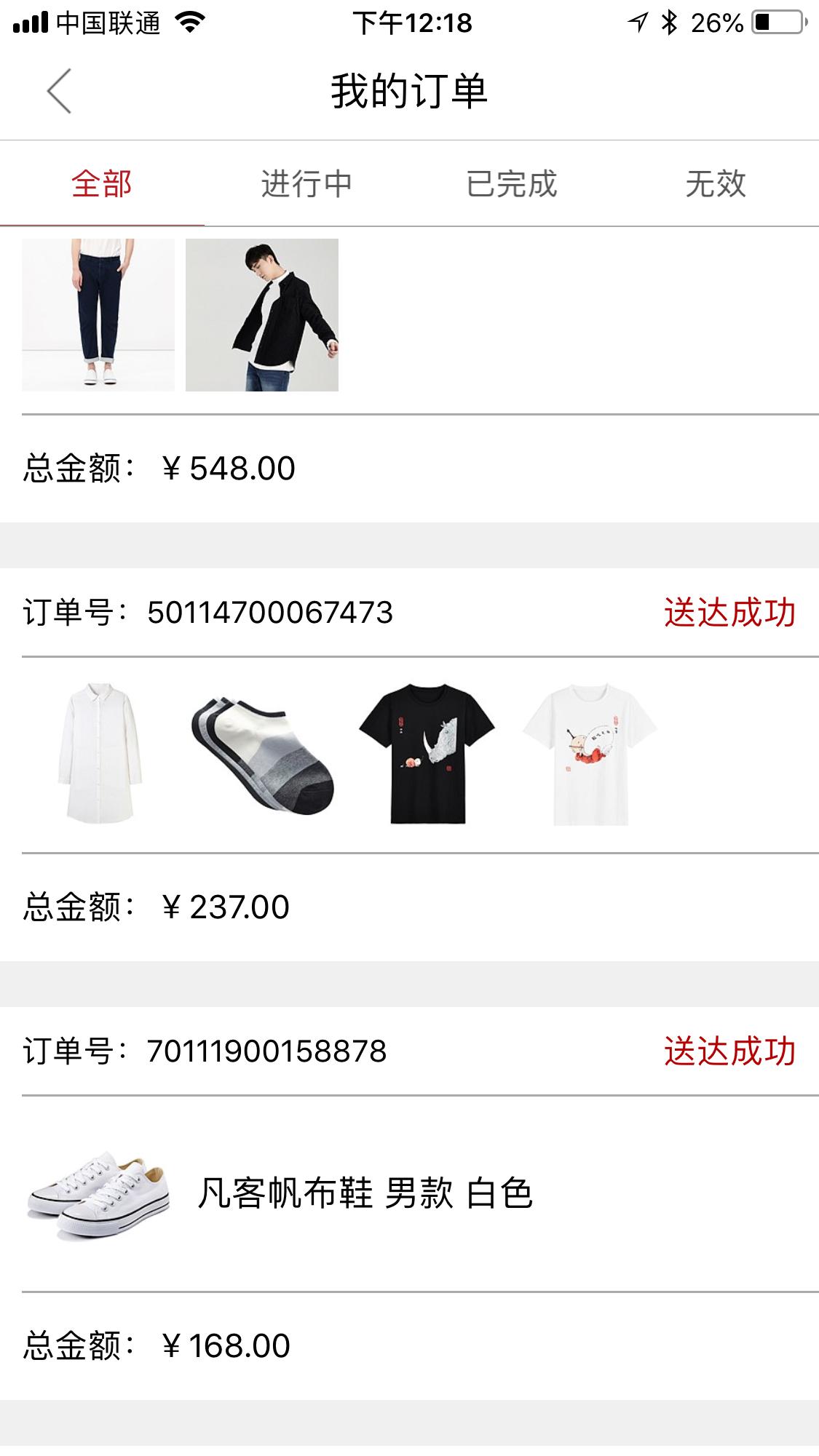Switch to the 进行中 tab
Image resolution: width=819 pixels, height=1456 pixels.
point(307,185)
